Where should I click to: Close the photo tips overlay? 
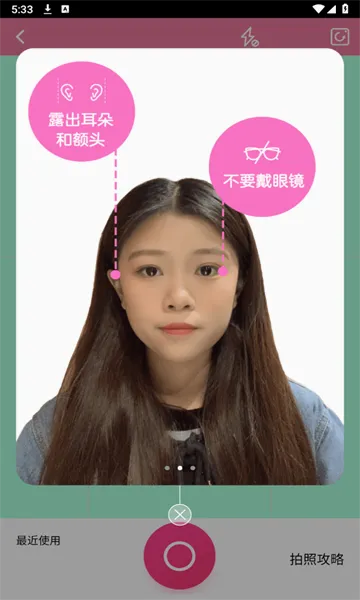(x=179, y=515)
